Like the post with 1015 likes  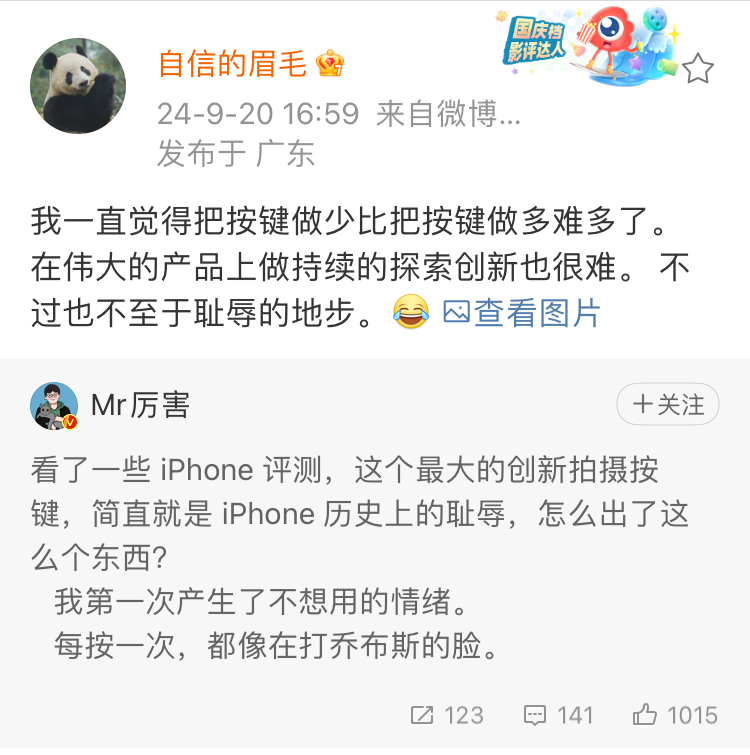(x=675, y=715)
